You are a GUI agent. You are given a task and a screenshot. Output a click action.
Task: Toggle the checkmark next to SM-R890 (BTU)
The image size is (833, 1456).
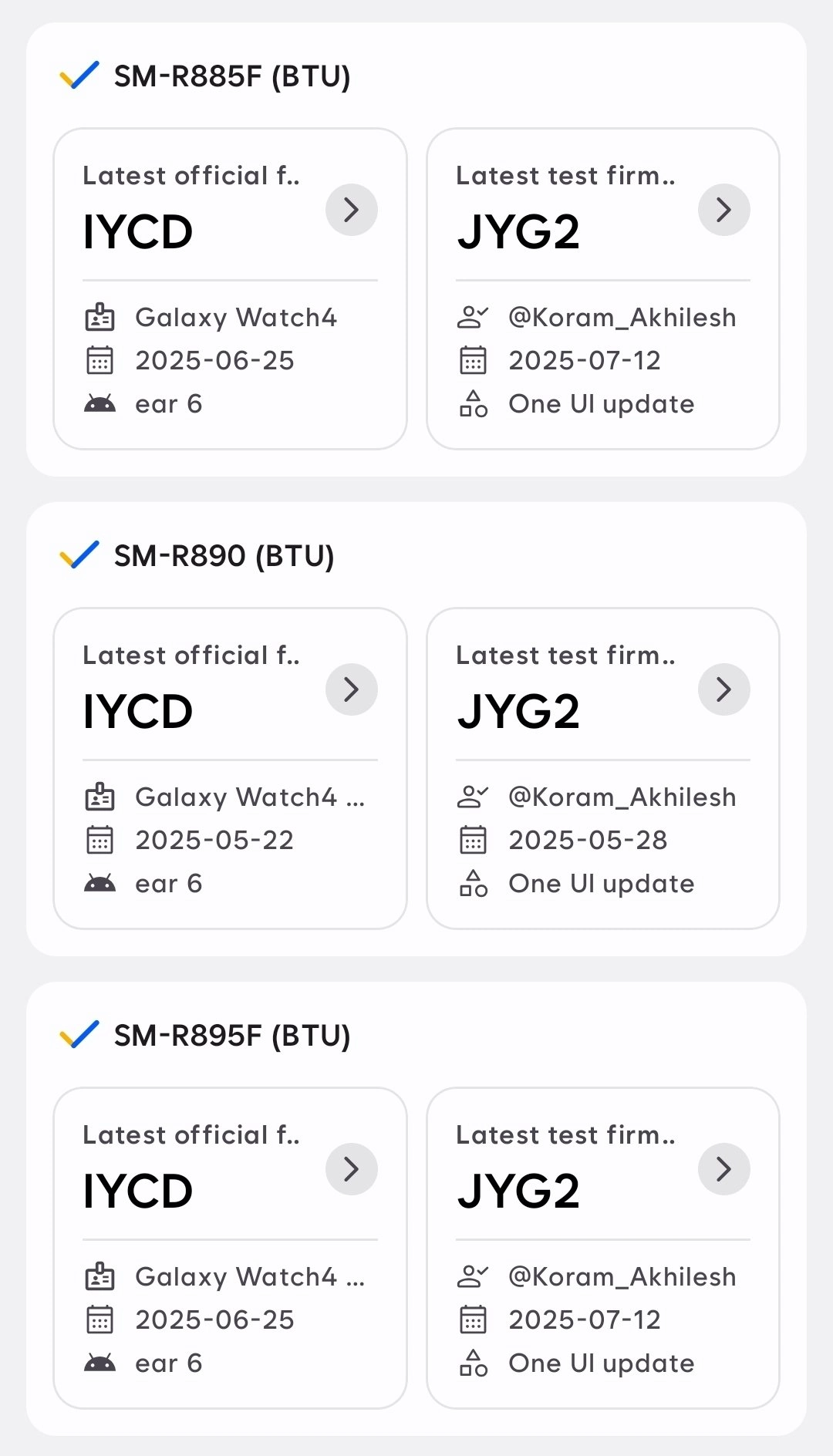click(x=78, y=555)
